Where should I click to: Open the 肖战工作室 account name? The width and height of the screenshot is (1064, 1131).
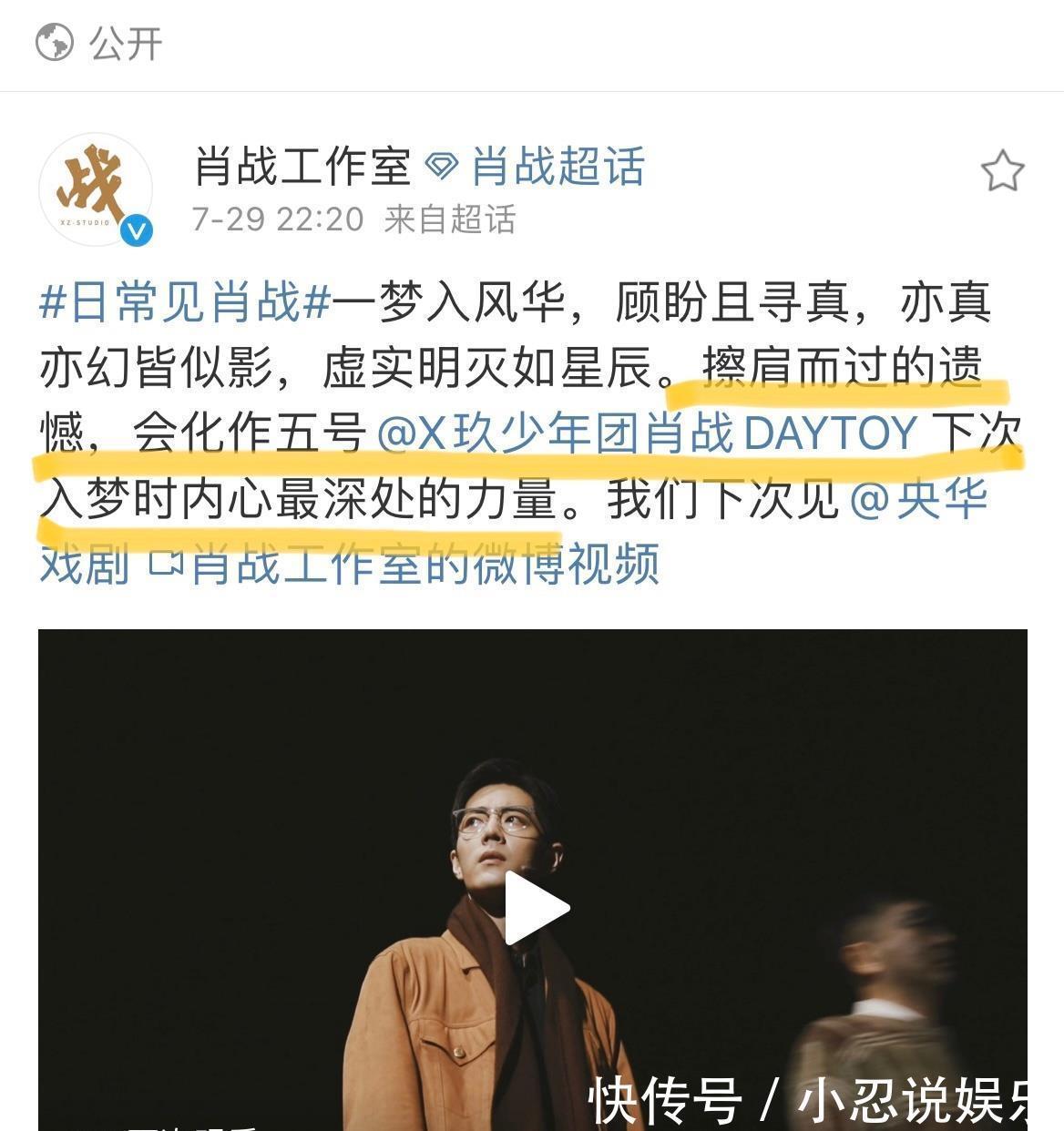pyautogui.click(x=302, y=167)
